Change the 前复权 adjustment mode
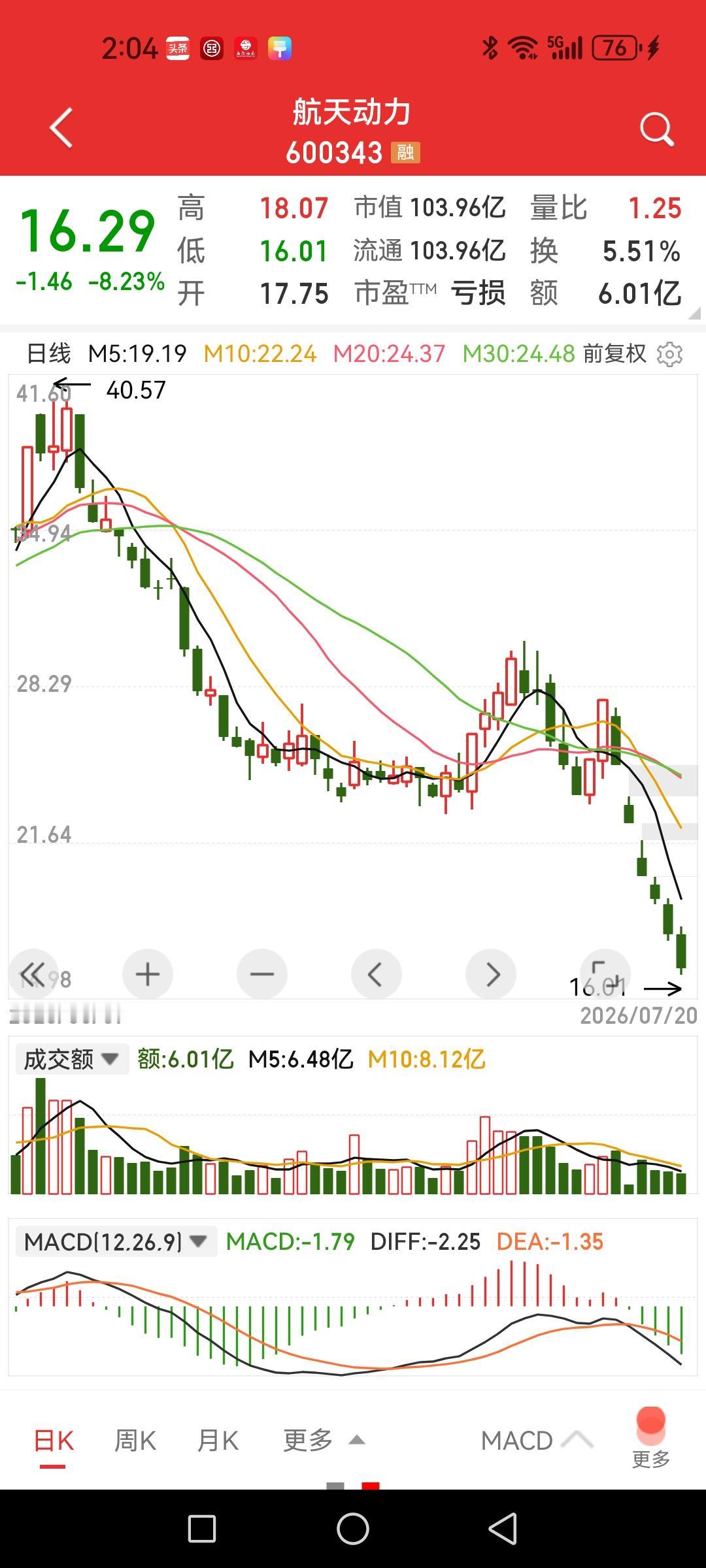This screenshot has width=706, height=1568. tap(614, 353)
